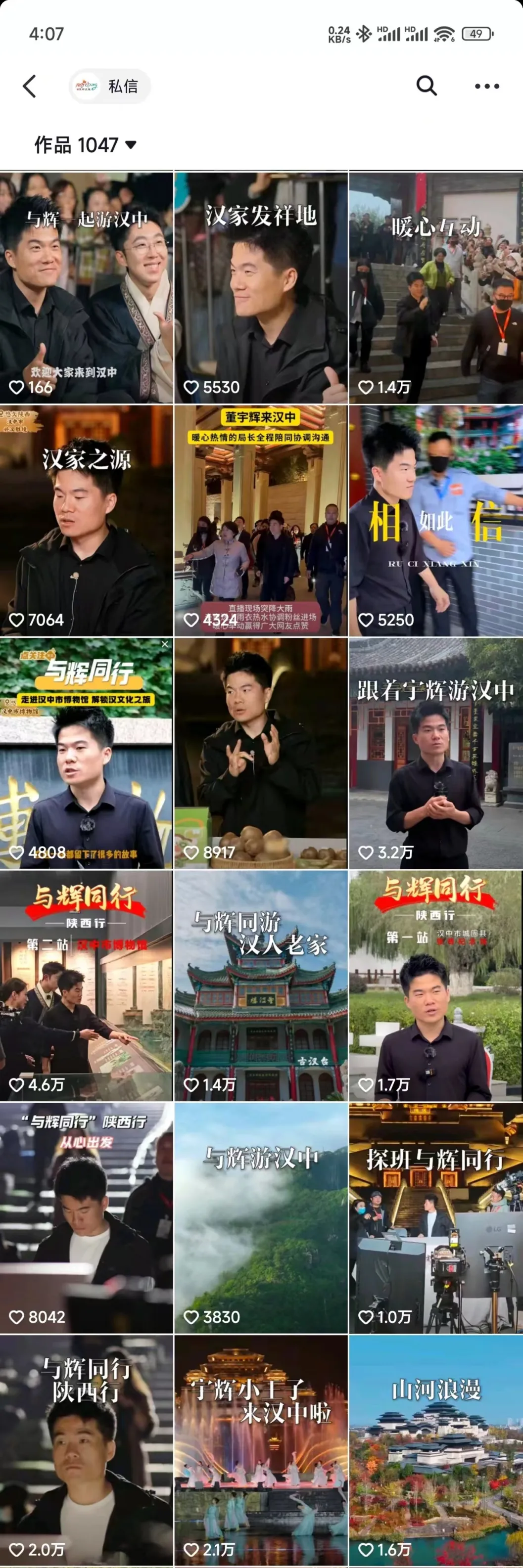
Task: Tap the battery indicator showing 49
Action: (476, 34)
